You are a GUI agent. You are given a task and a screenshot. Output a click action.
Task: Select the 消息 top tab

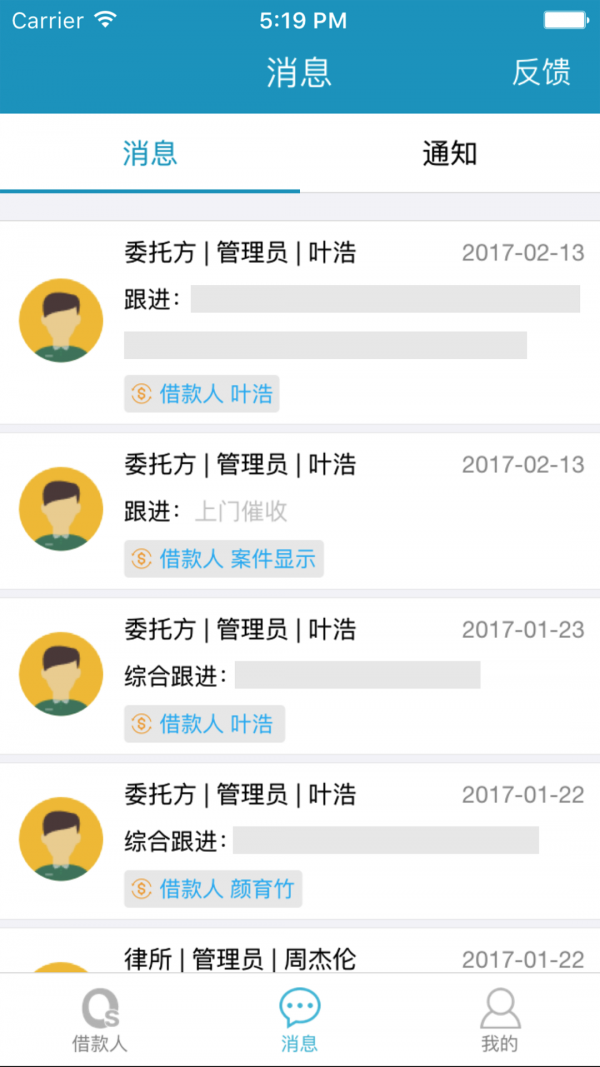tap(150, 154)
